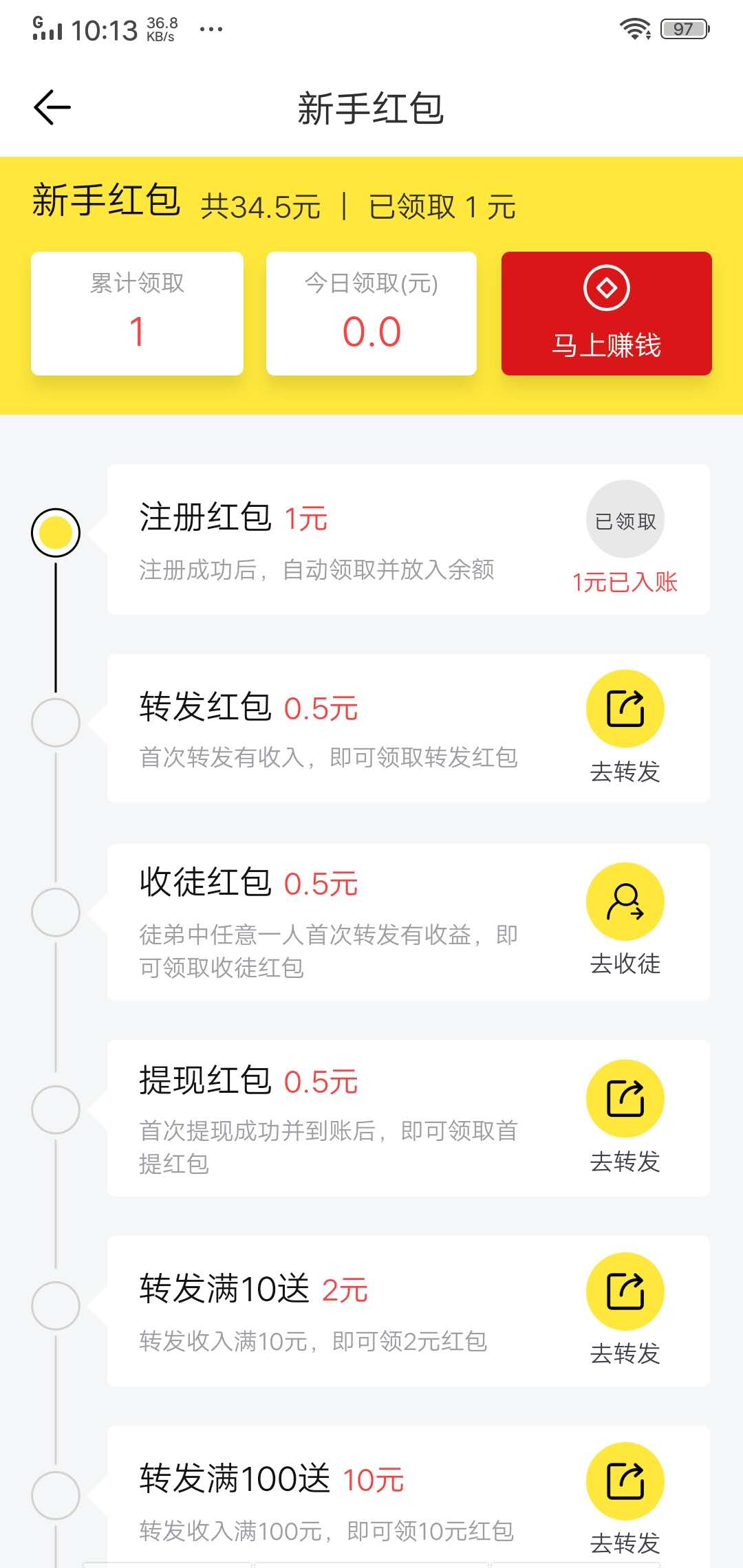Tap the 1元已入账 red text
743x1568 pixels.
click(625, 582)
